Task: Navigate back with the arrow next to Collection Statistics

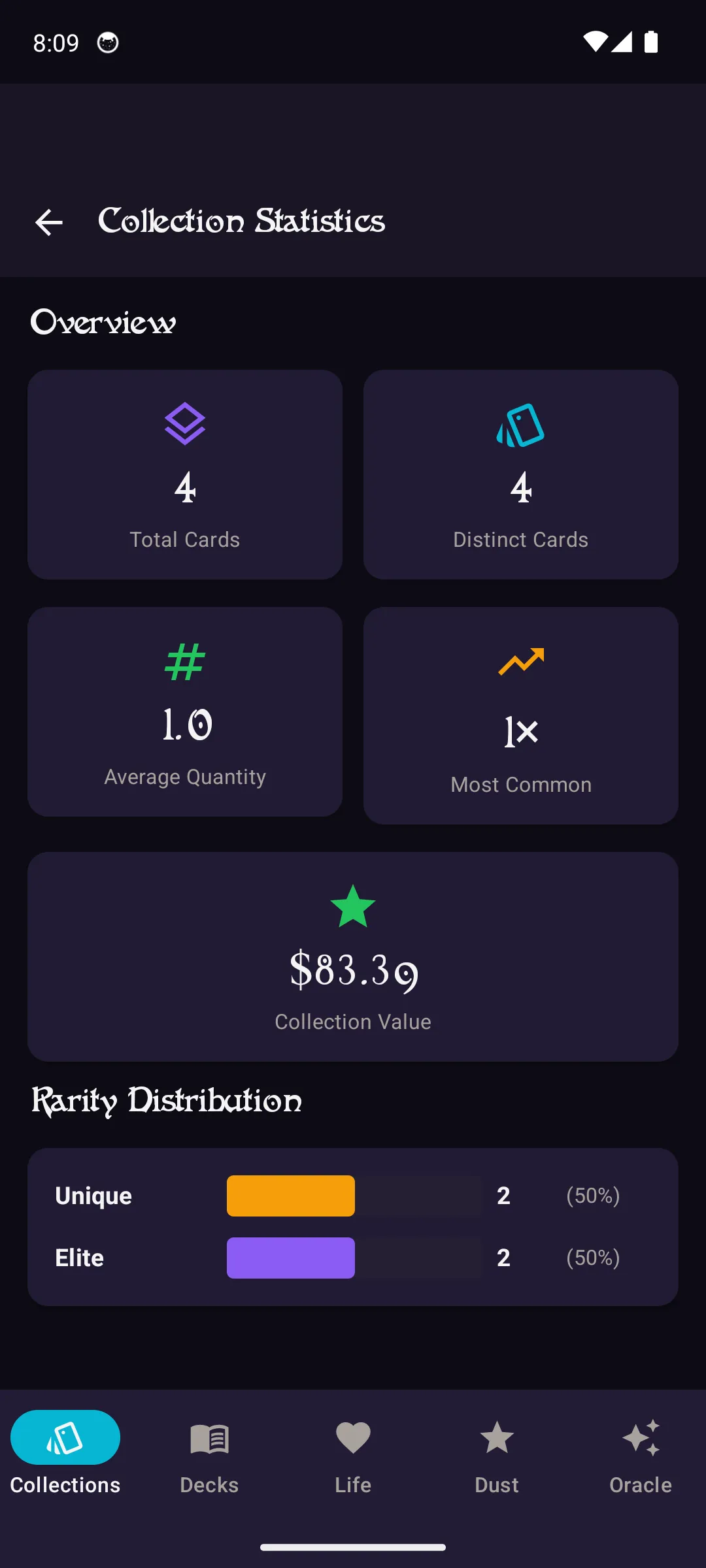Action: click(x=48, y=222)
